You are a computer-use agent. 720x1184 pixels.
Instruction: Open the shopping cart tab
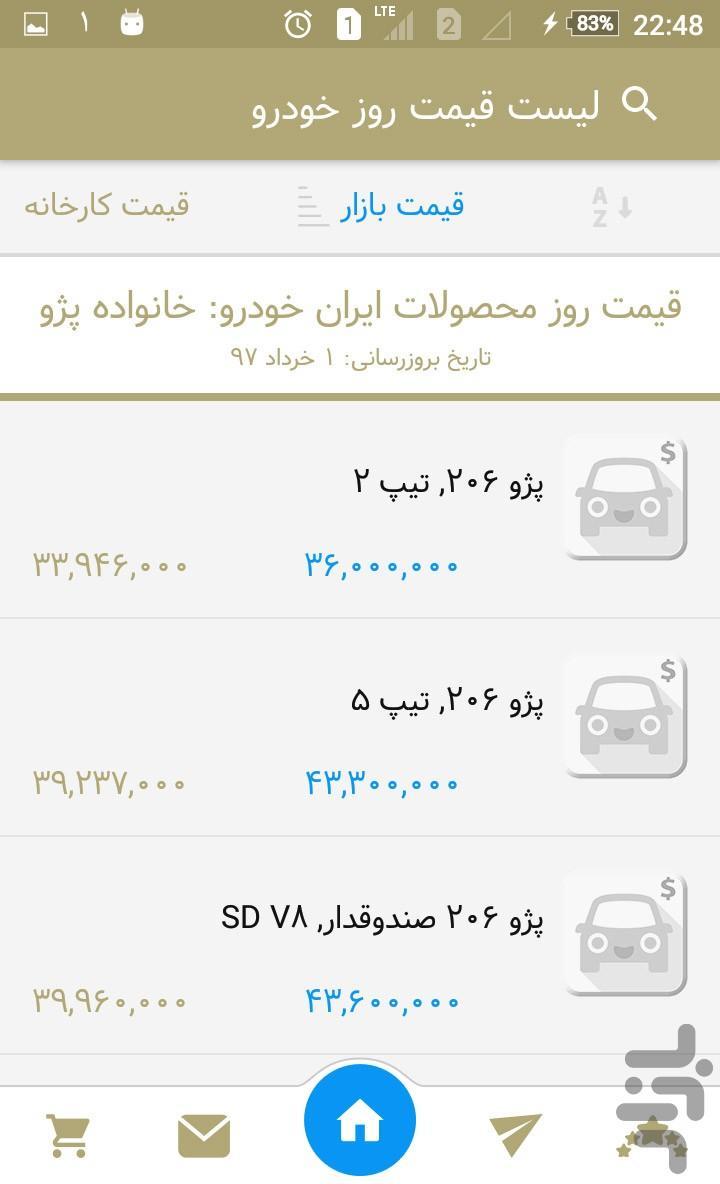click(x=69, y=1136)
